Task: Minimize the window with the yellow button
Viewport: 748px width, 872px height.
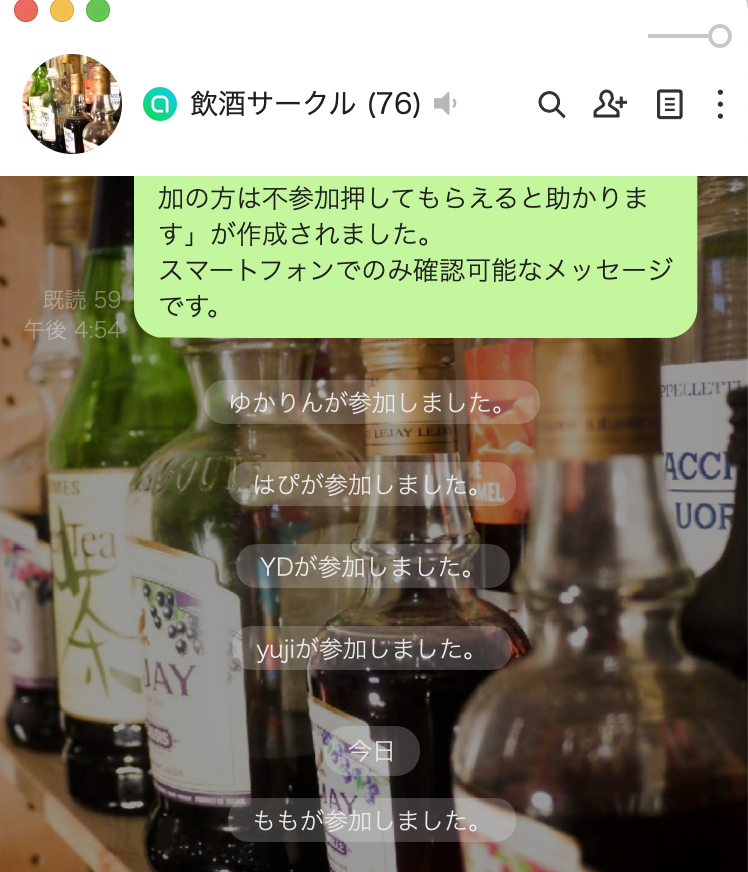Action: (62, 11)
